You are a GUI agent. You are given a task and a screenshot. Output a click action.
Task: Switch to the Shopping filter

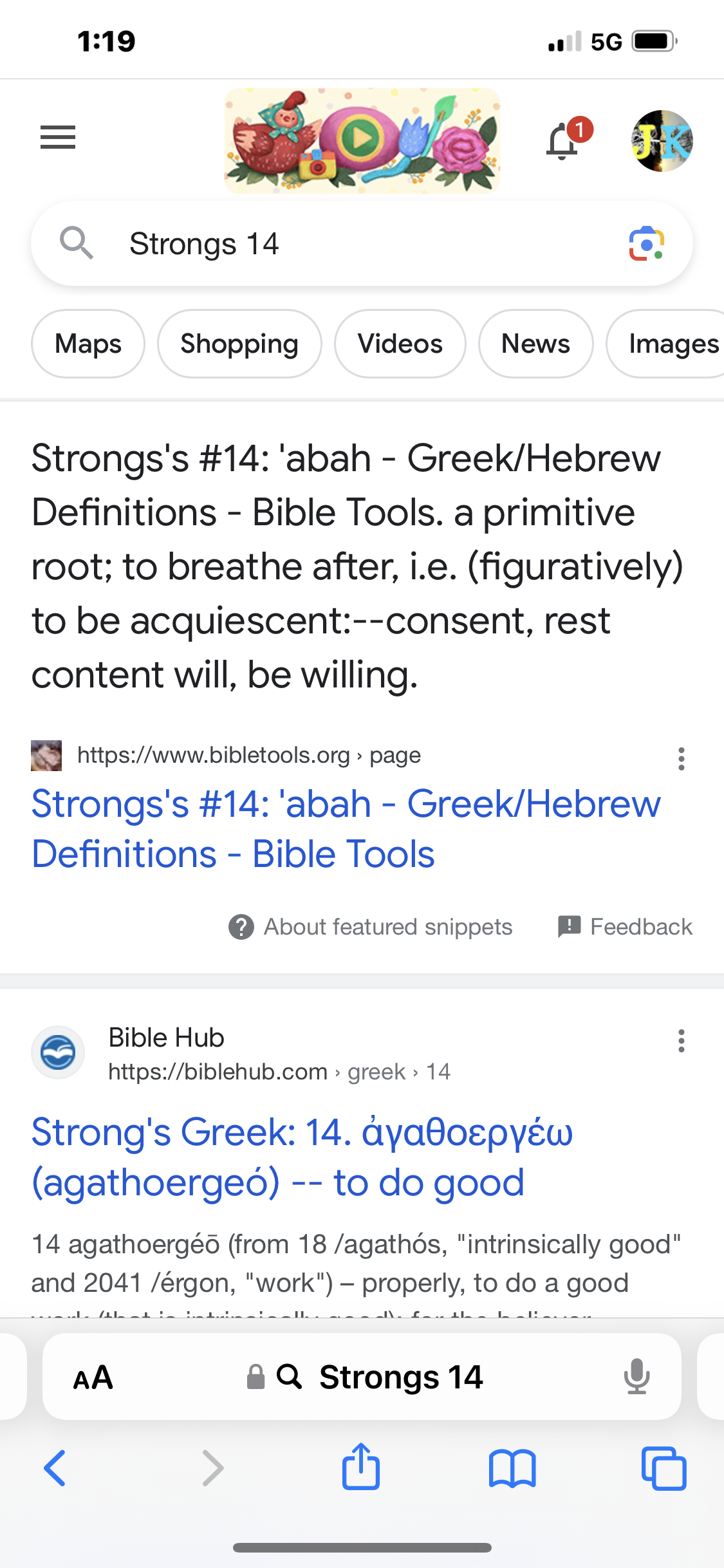click(239, 344)
